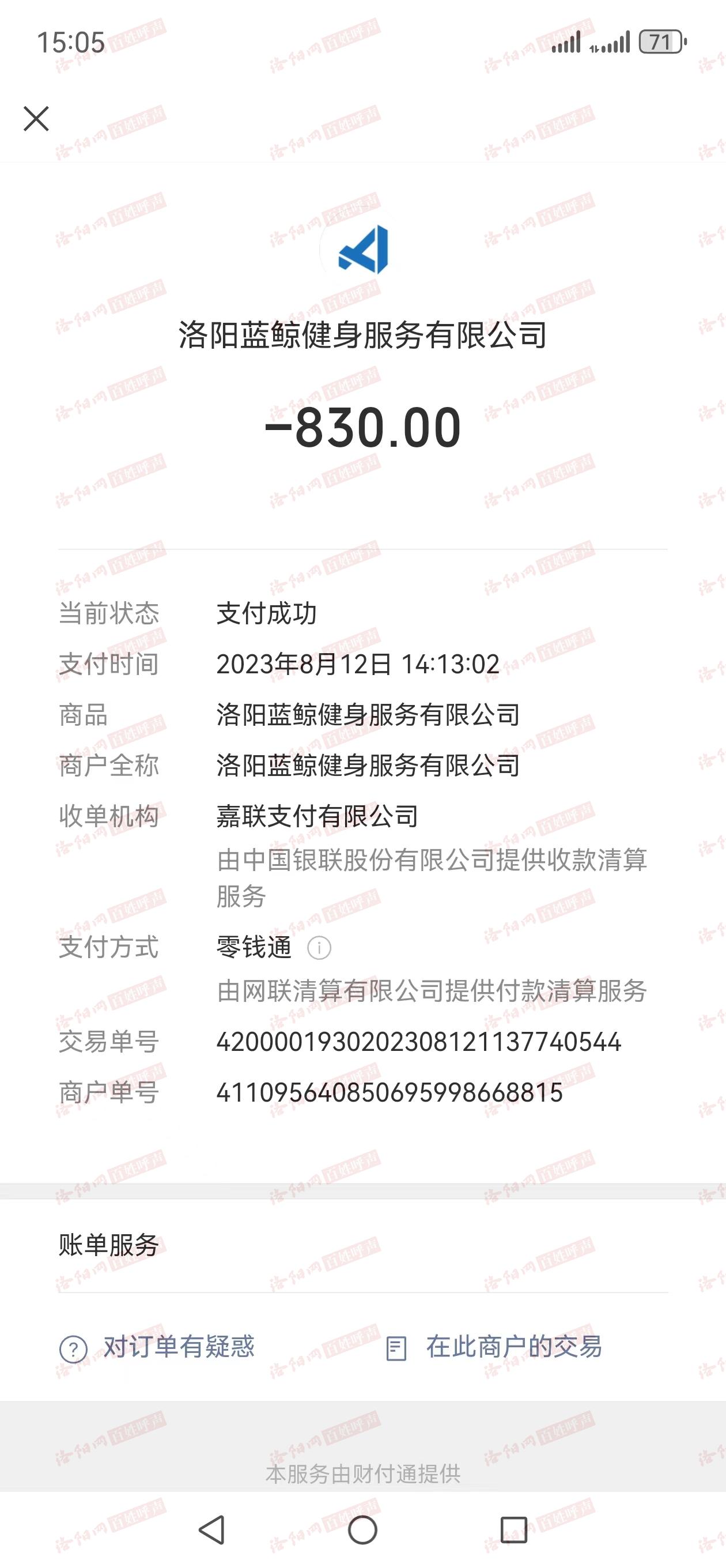
Task: Open the recent apps view
Action: 513,1529
